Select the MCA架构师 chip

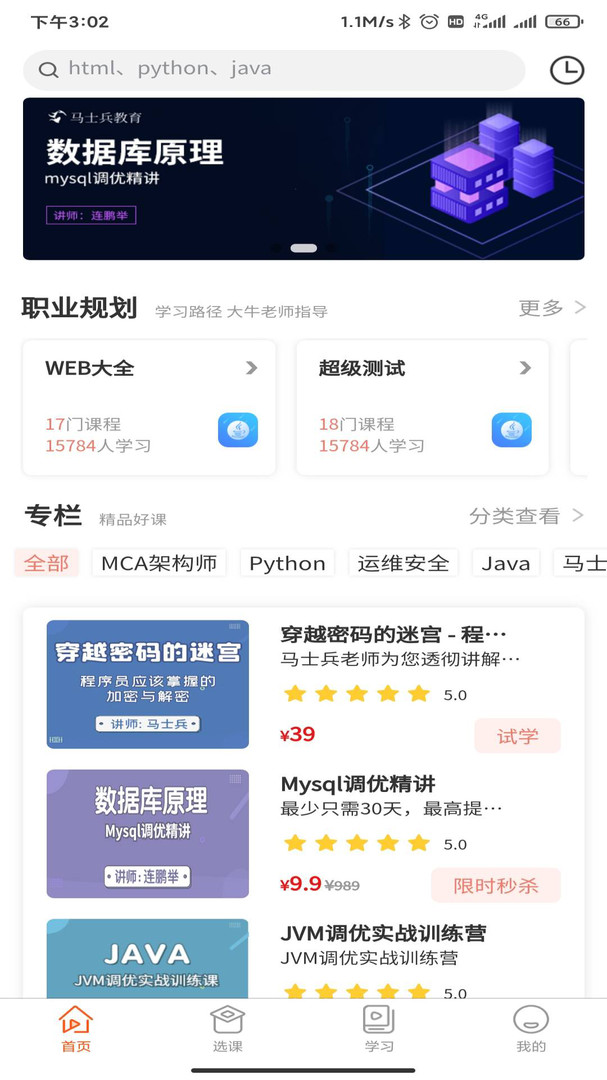pyautogui.click(x=159, y=563)
